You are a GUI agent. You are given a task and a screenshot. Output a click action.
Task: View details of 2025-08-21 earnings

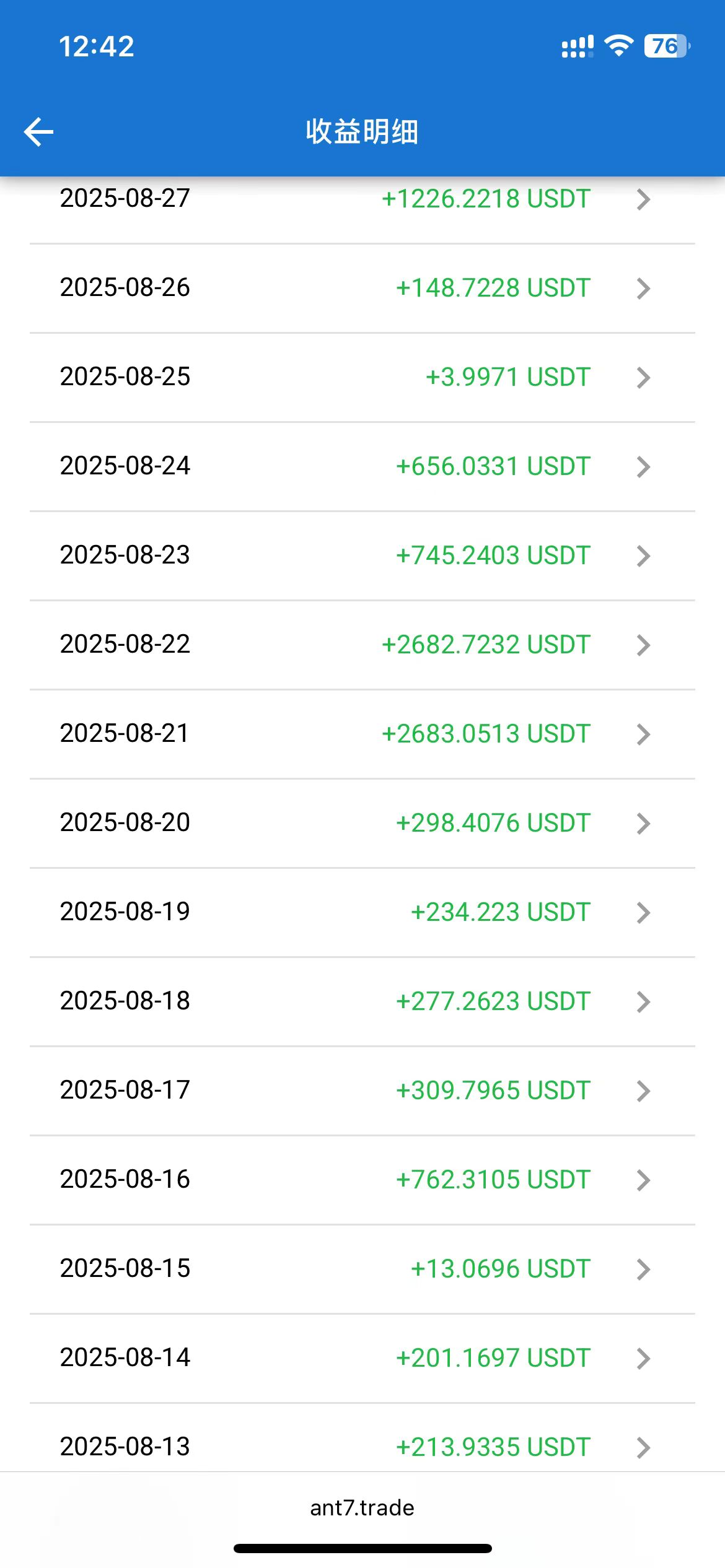362,734
